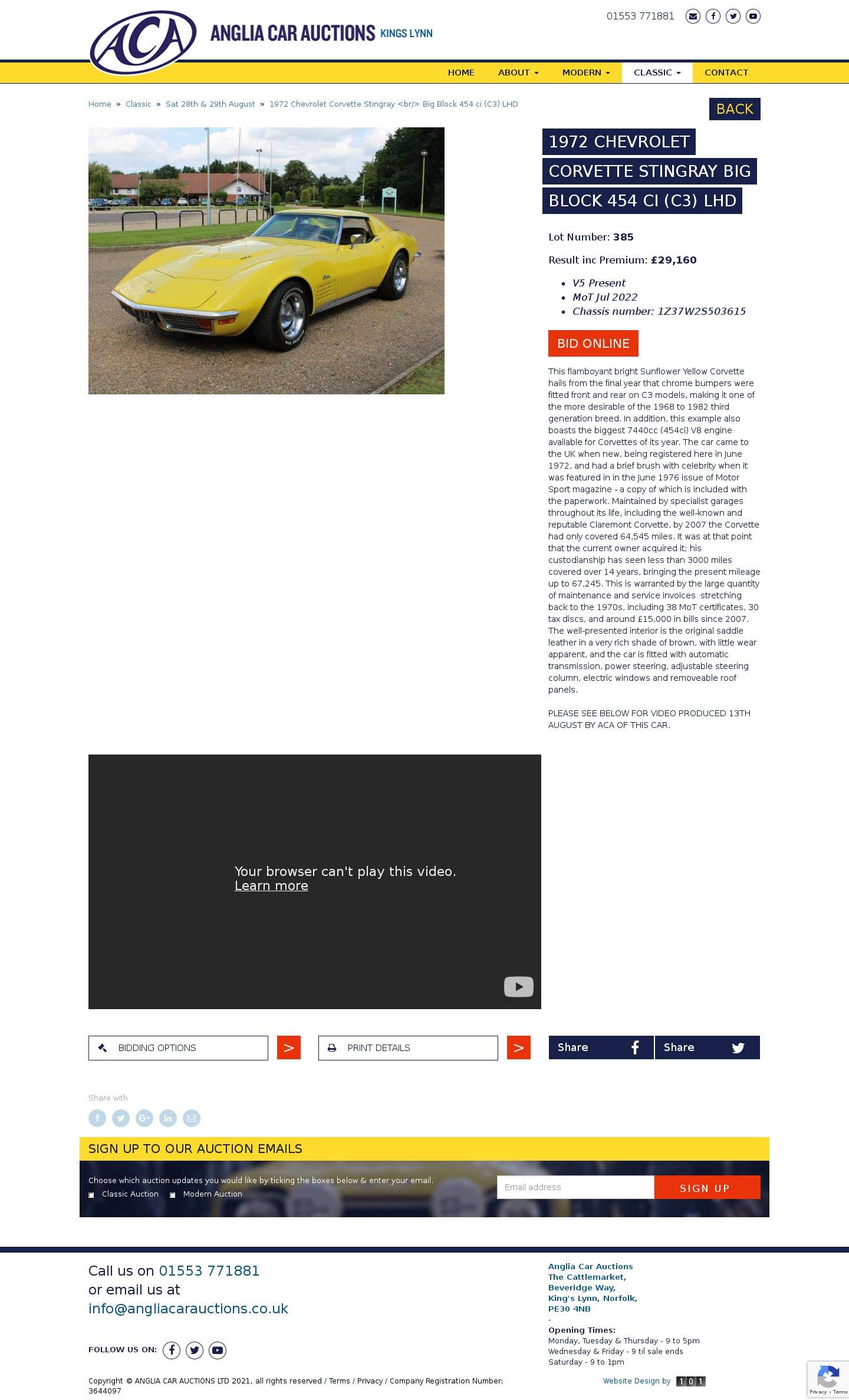Open the CONTACT page

[x=726, y=73]
